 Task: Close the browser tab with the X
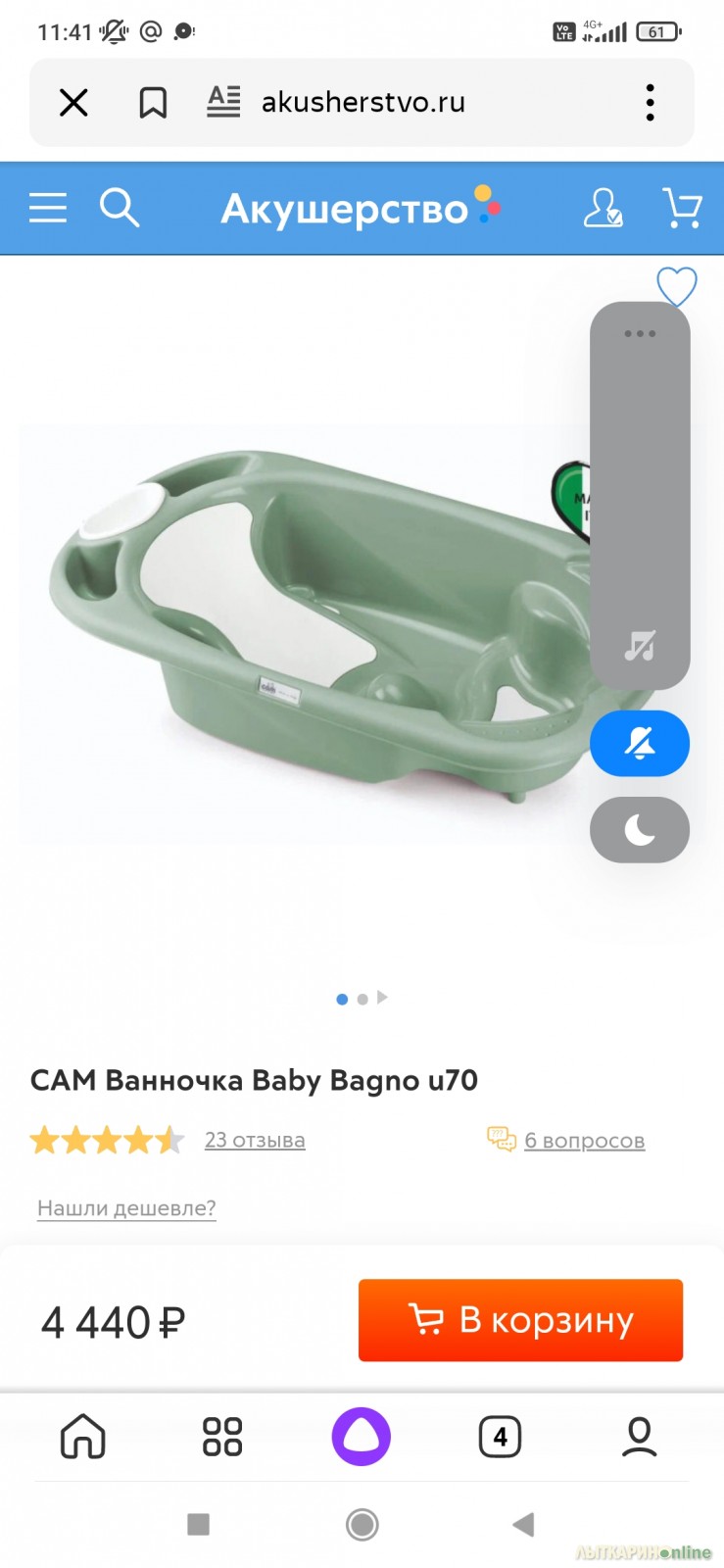point(73,102)
